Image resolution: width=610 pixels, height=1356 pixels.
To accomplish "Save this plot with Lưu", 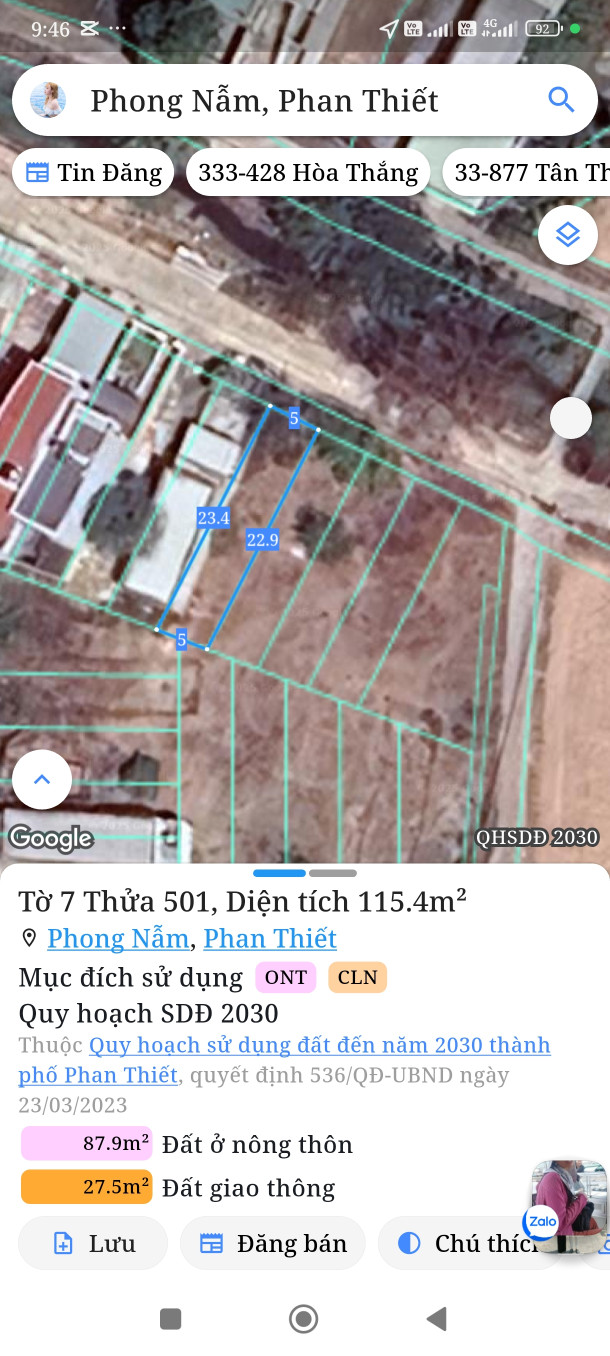I will click(x=93, y=1244).
